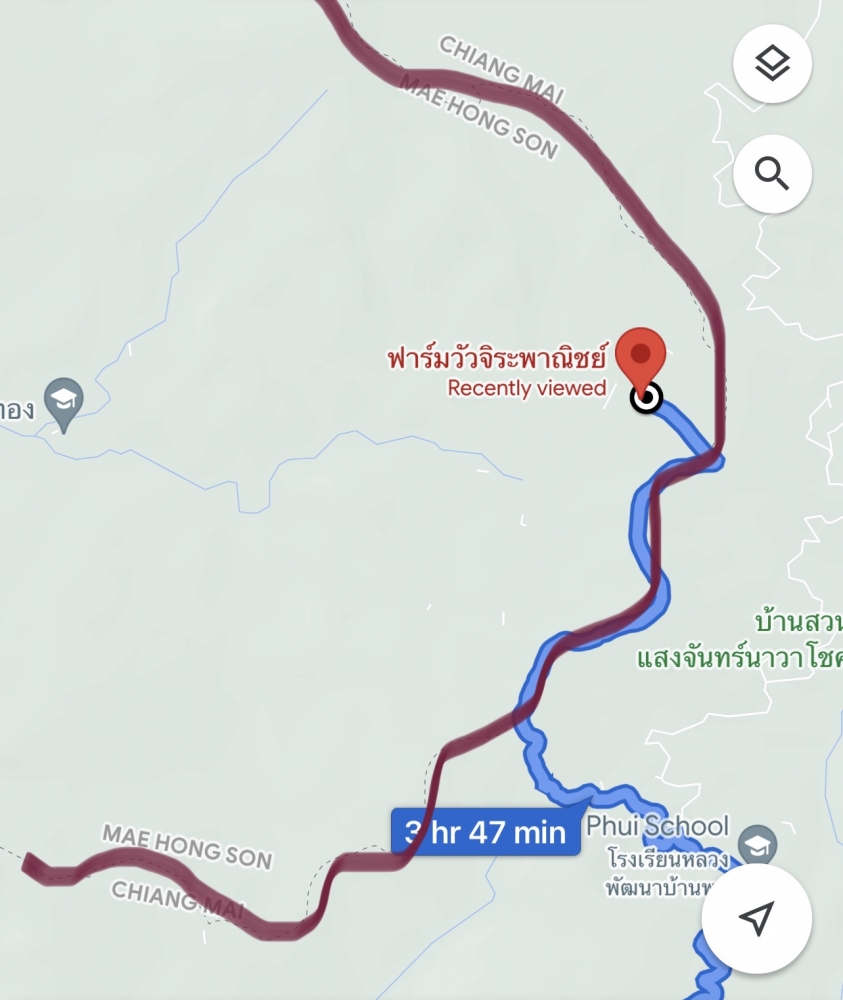
Task: Select the red destination pin
Action: tap(640, 357)
